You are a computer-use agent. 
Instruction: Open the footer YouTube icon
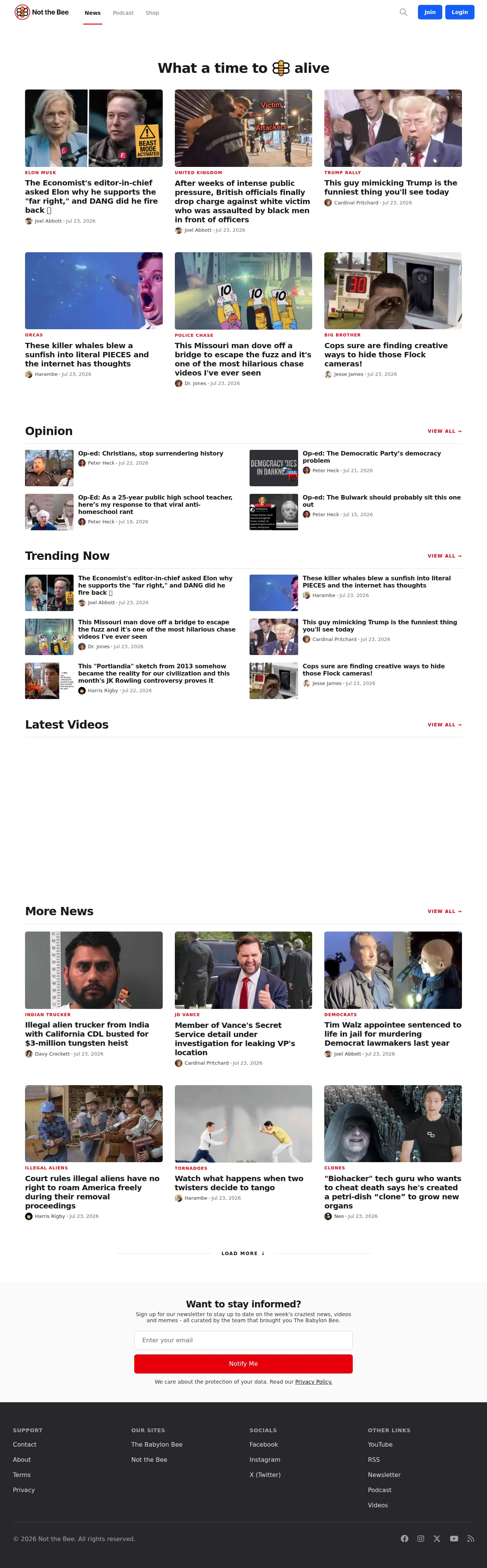[x=454, y=1539]
